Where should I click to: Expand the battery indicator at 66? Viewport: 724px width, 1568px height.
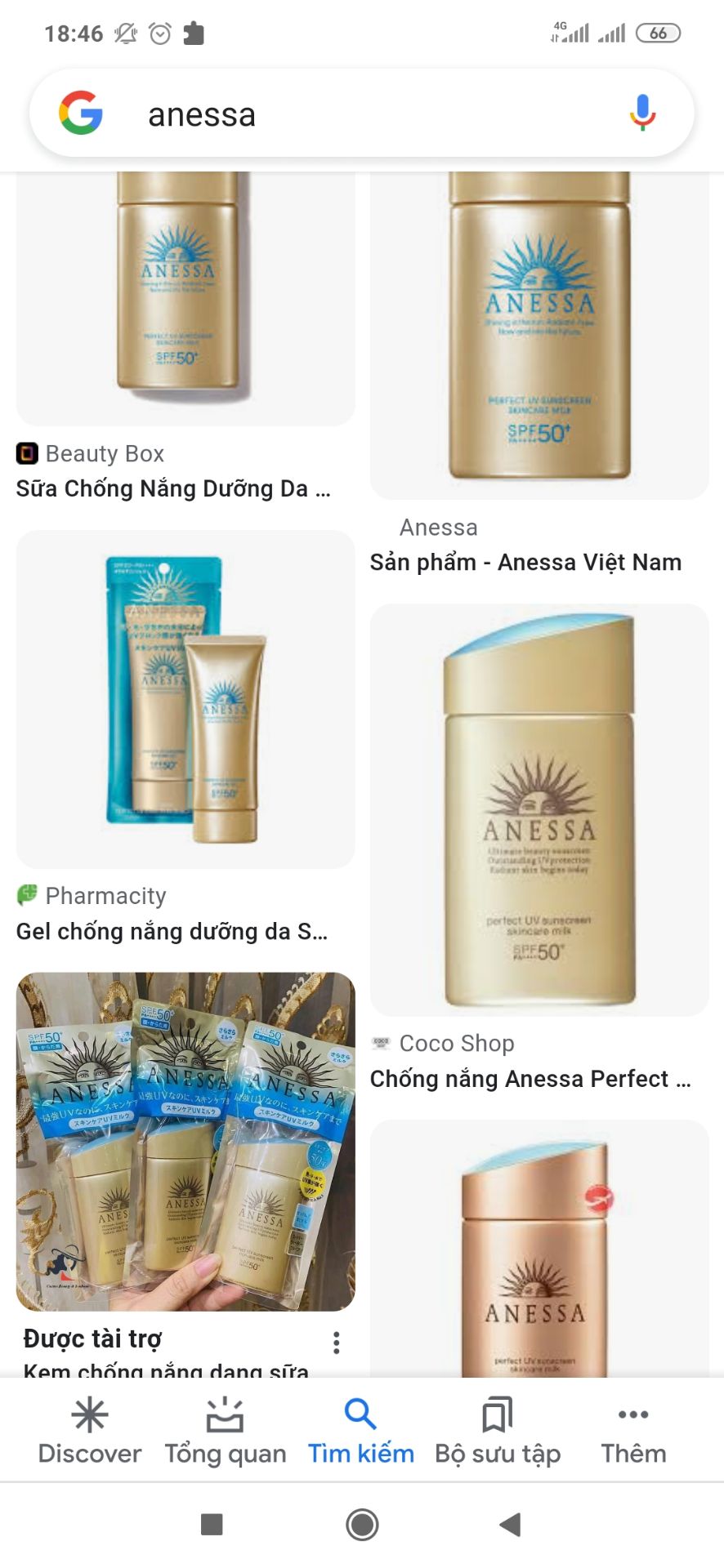click(x=659, y=33)
